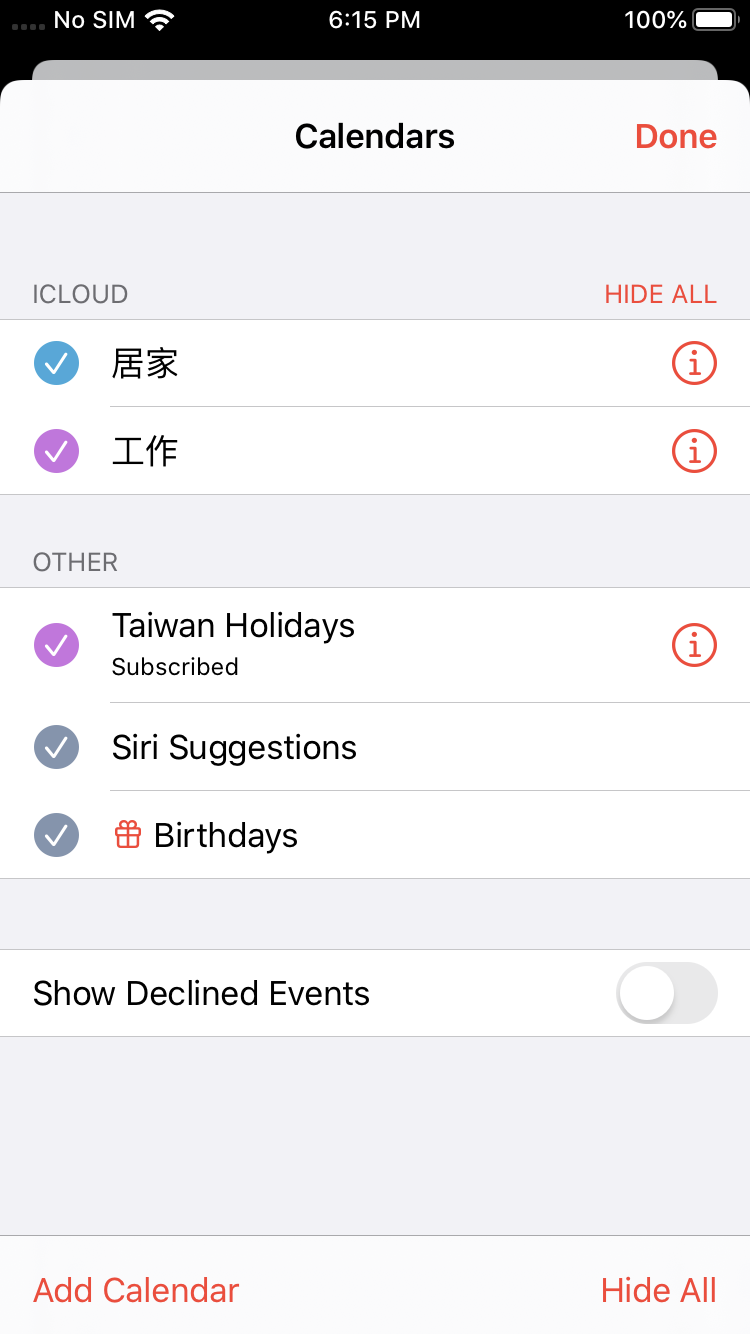
Task: Tap Done to close Calendars
Action: click(676, 137)
